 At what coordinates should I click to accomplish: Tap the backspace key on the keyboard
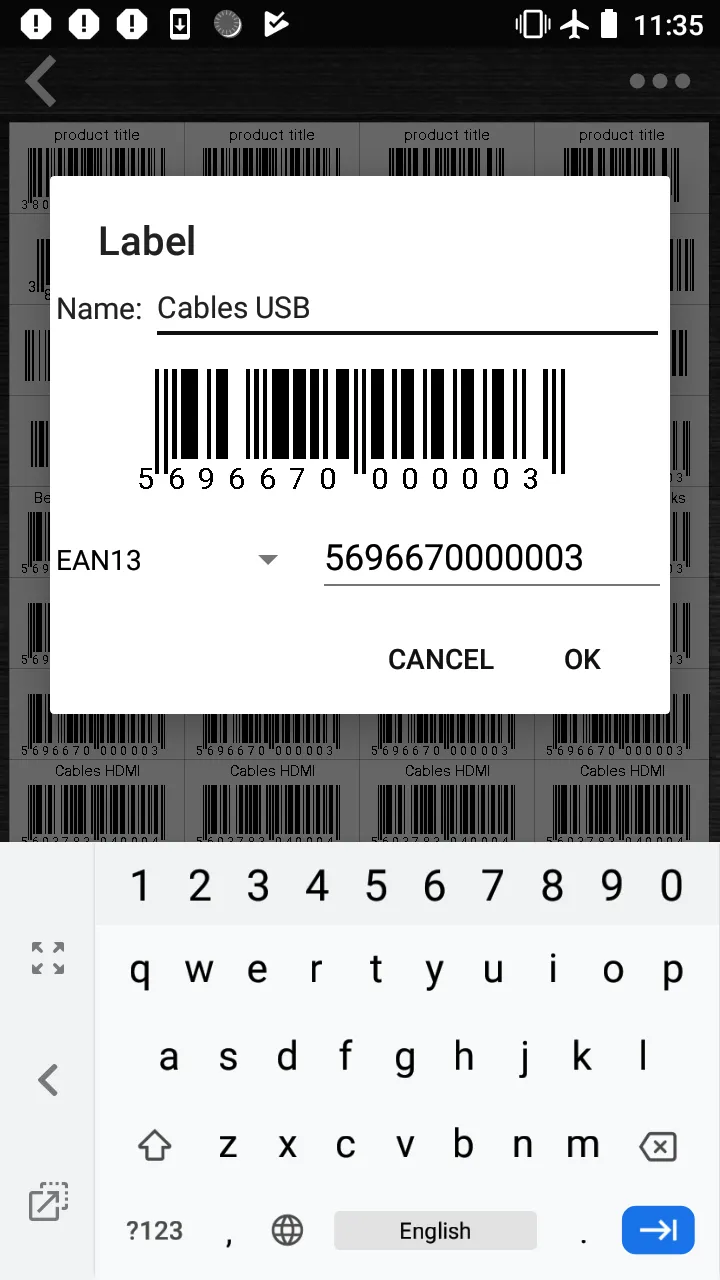click(657, 1146)
